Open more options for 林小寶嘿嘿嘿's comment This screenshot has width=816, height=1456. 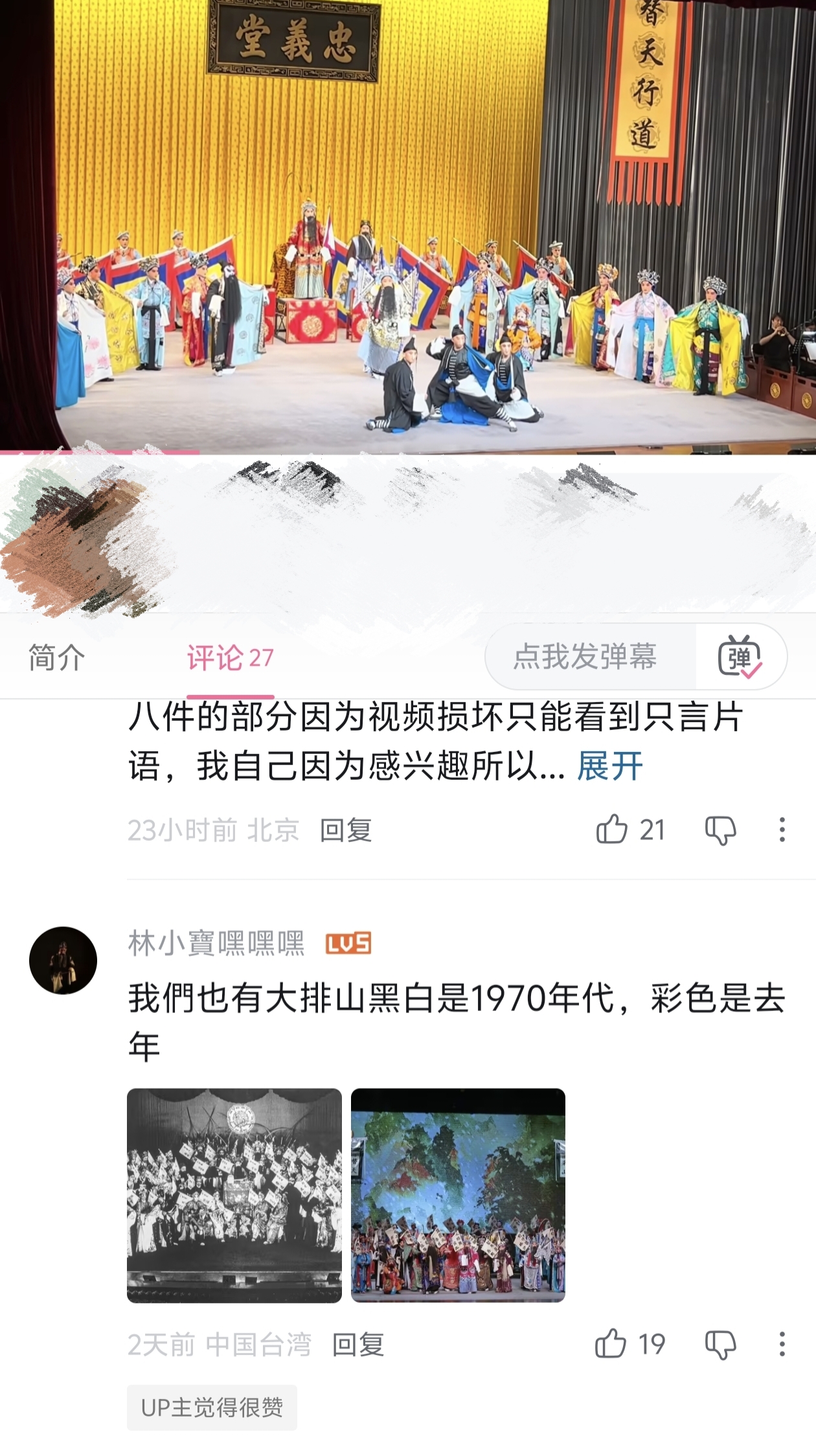click(x=782, y=1344)
